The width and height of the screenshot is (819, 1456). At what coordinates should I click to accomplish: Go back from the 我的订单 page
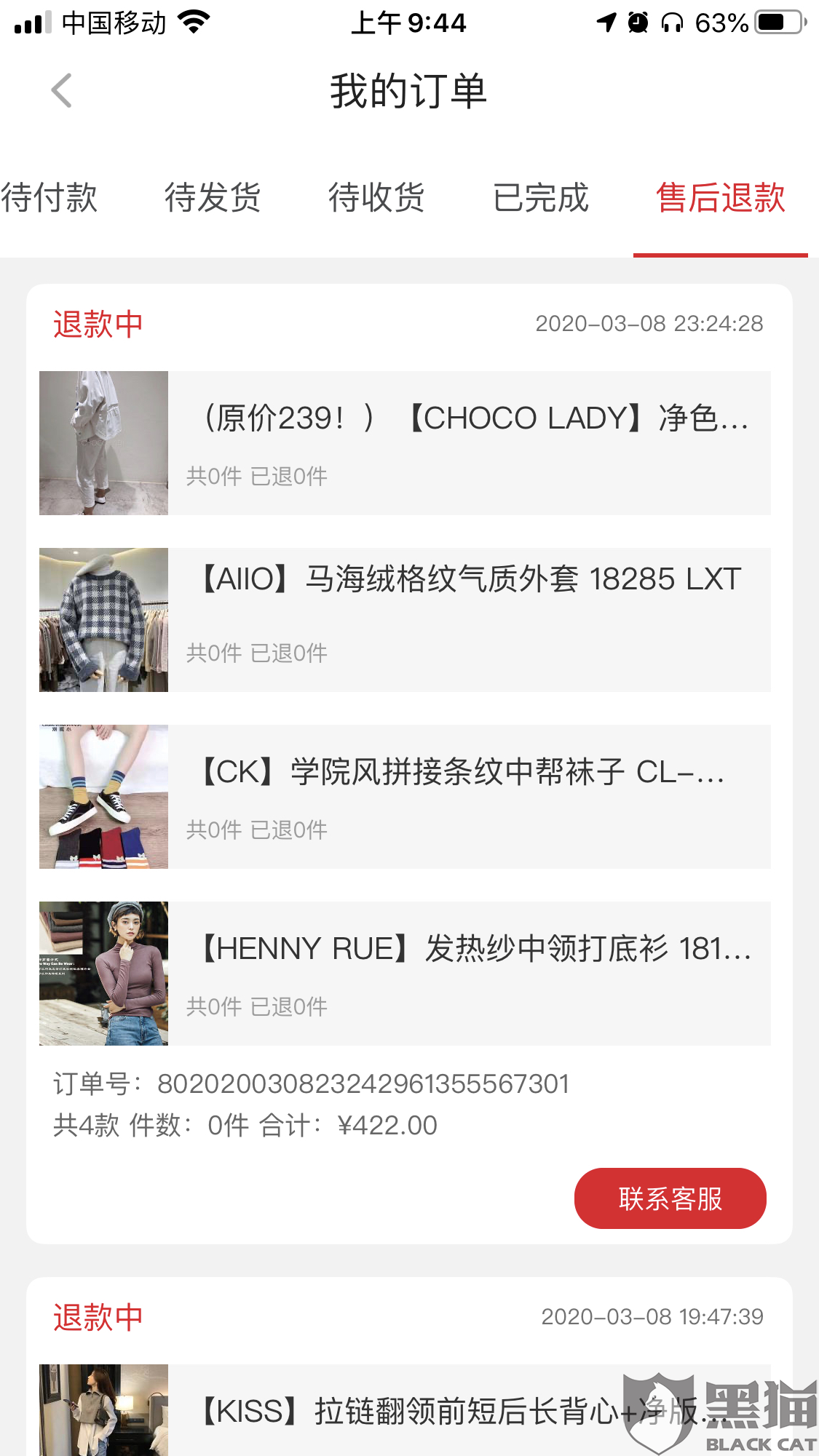pyautogui.click(x=62, y=91)
